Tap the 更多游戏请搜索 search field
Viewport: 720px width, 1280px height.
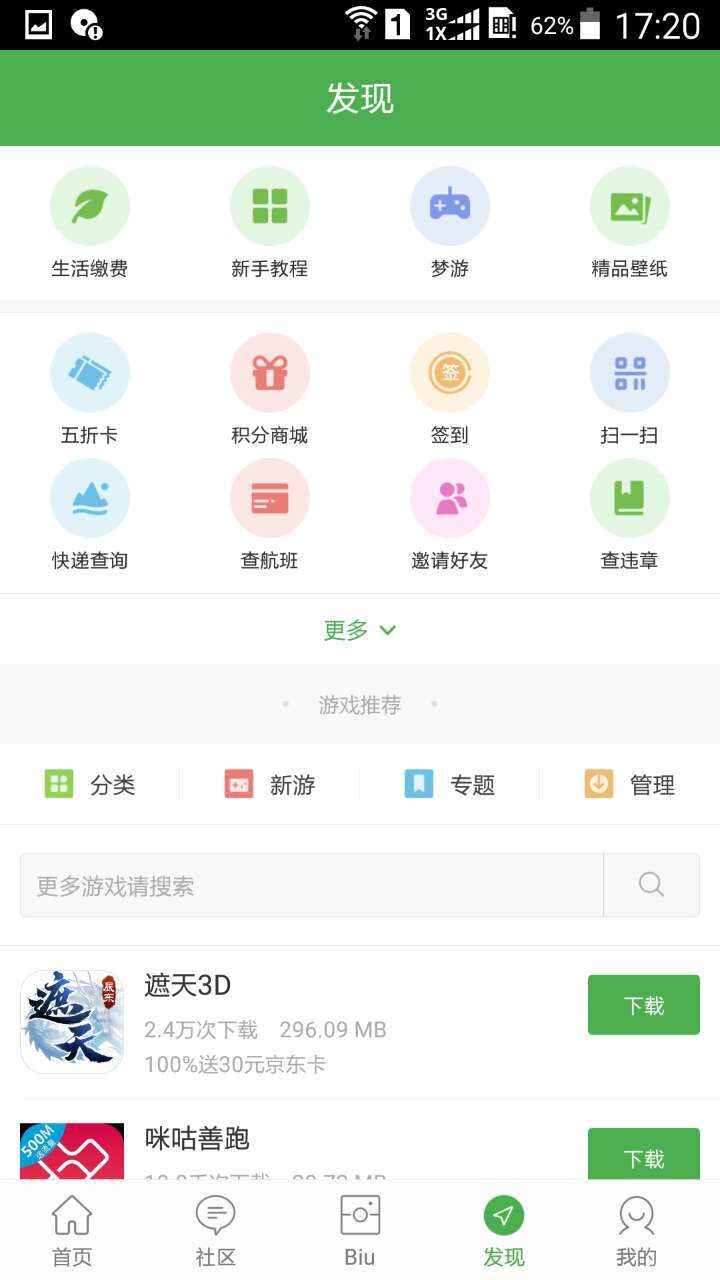click(312, 886)
